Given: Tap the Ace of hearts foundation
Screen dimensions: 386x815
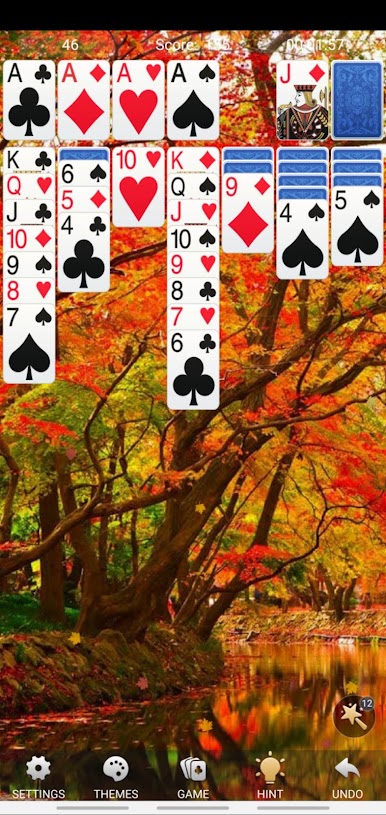Looking at the screenshot, I should (138, 100).
